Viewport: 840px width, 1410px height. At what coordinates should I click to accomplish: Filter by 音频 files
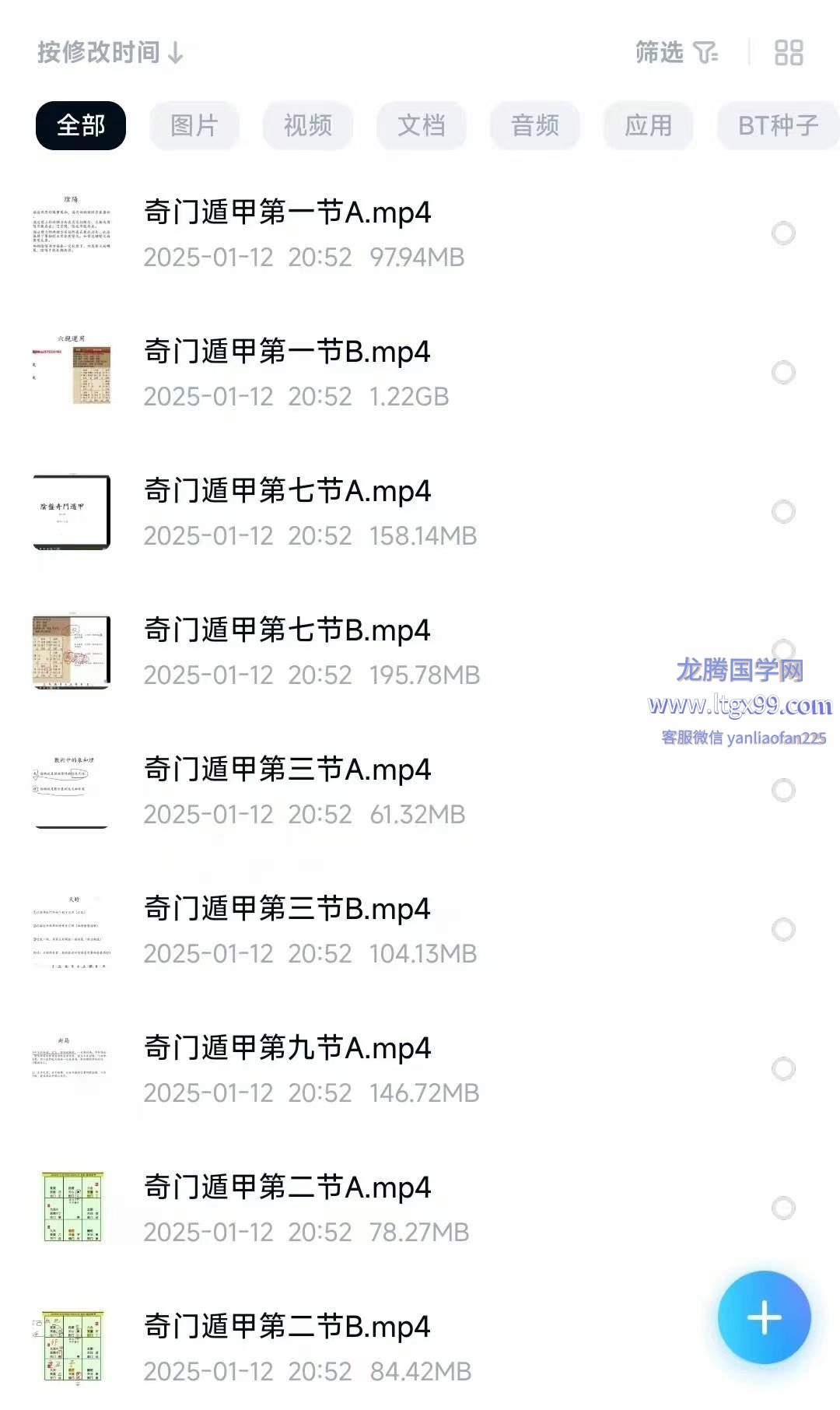click(x=534, y=125)
